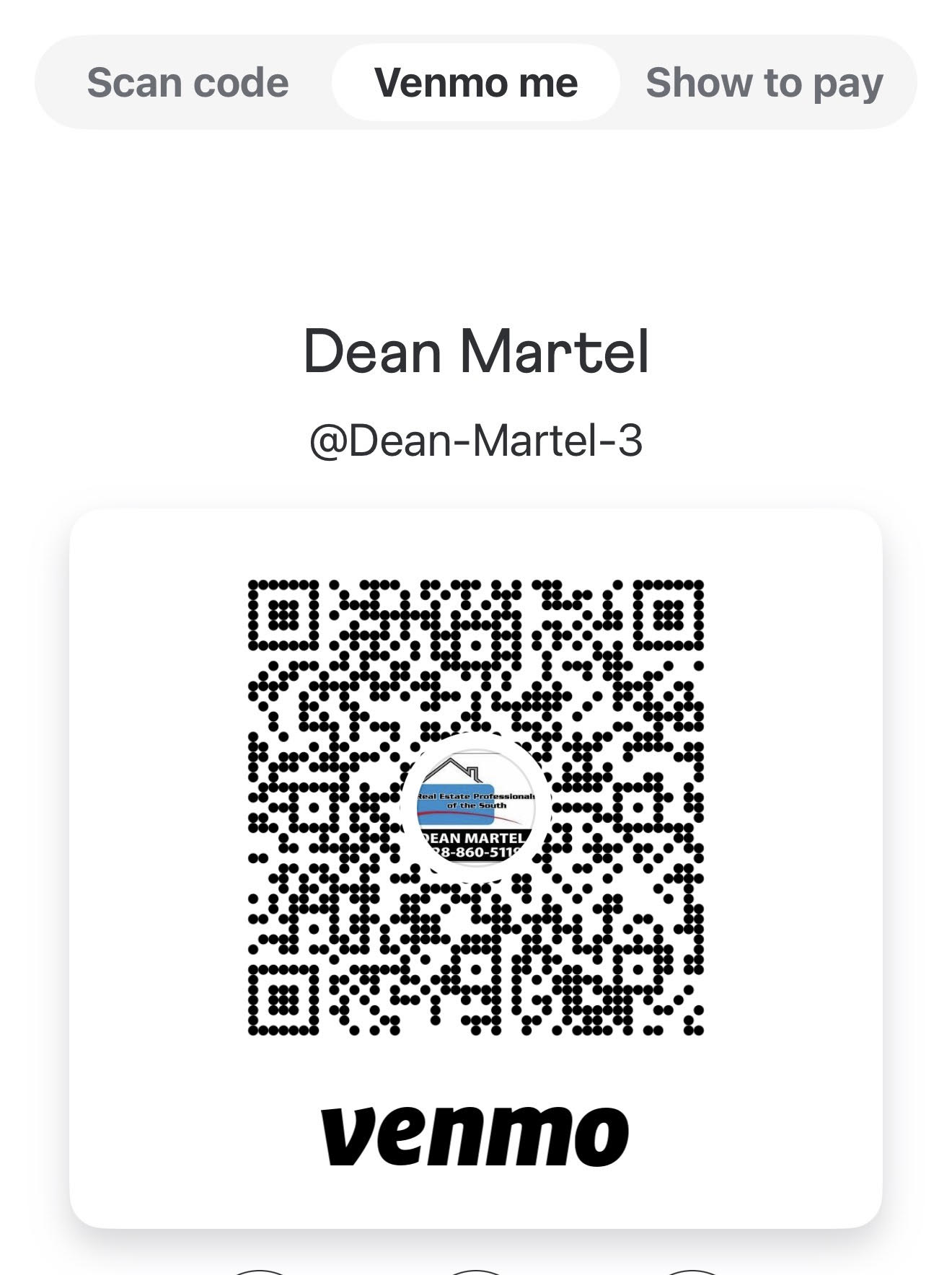Select the Venmo me tab

tap(476, 83)
